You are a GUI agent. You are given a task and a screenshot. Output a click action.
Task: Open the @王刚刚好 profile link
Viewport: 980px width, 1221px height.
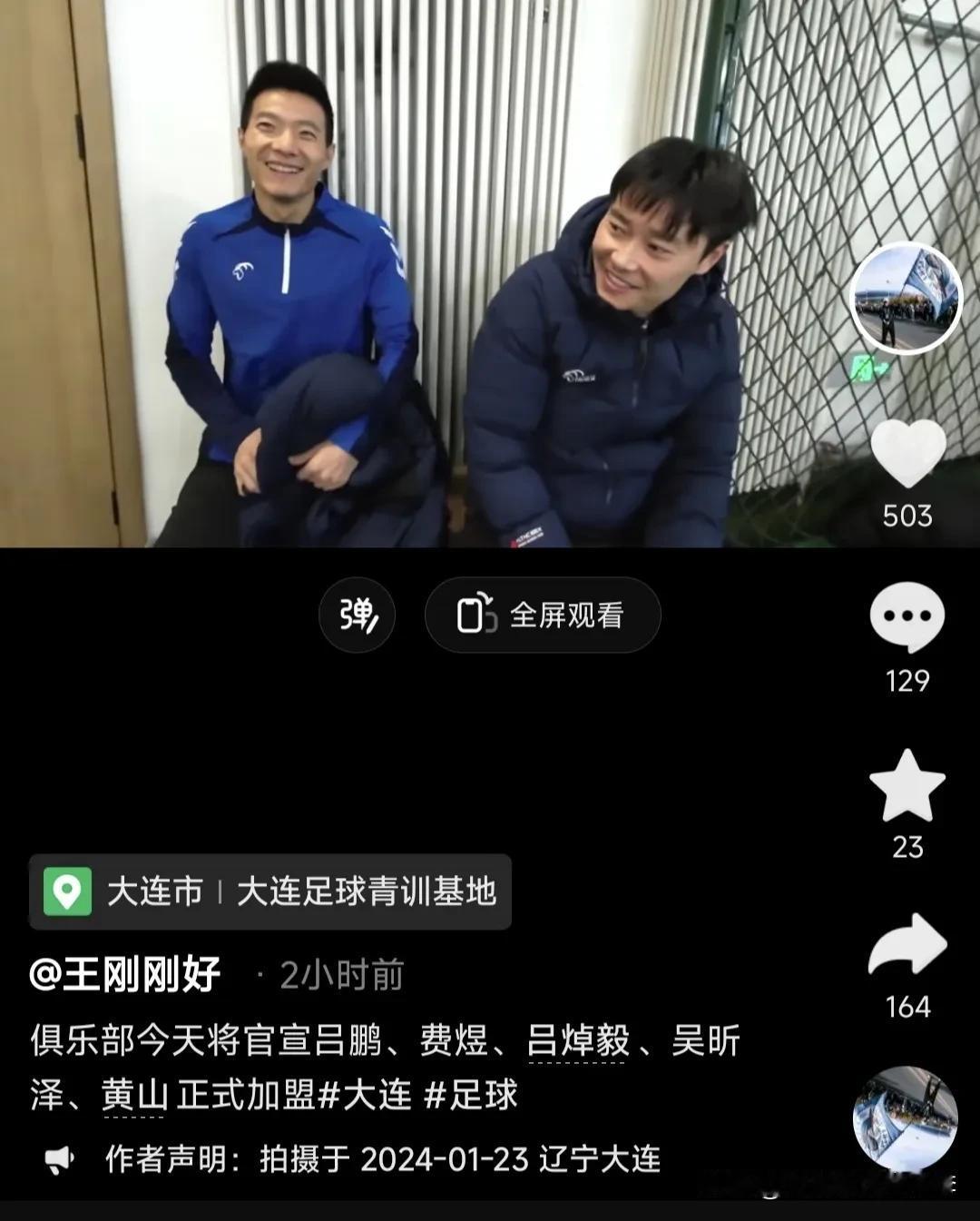click(x=122, y=974)
